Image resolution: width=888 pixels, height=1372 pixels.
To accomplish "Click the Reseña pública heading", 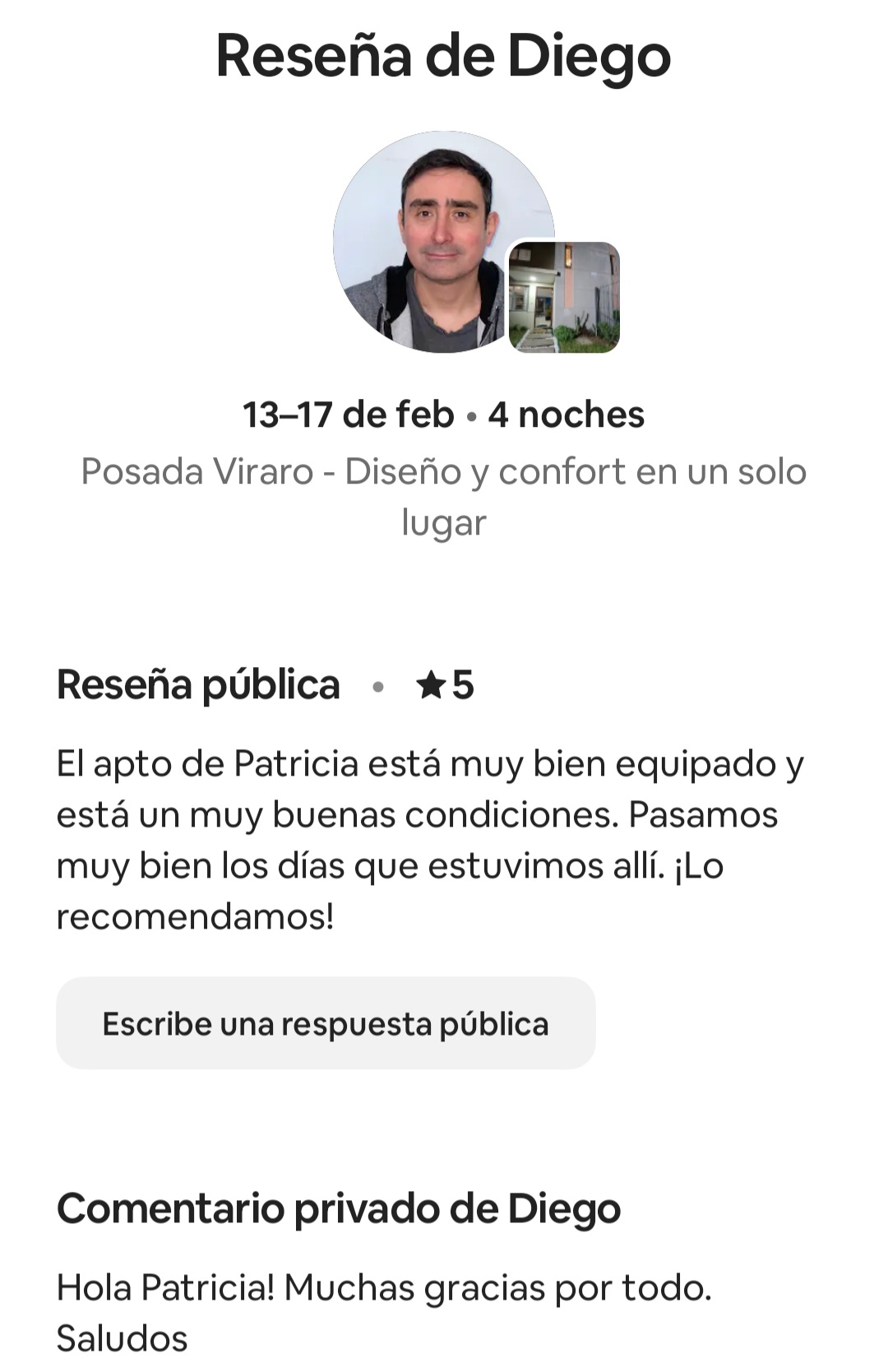I will coord(197,685).
